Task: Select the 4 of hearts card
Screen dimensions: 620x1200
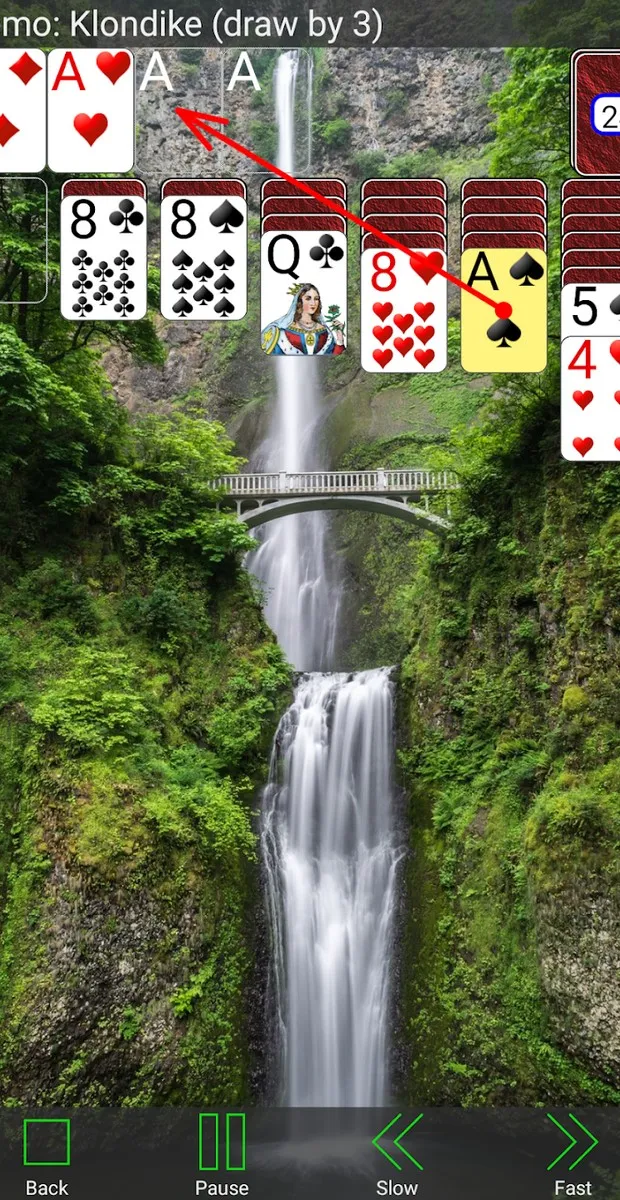Action: point(592,400)
